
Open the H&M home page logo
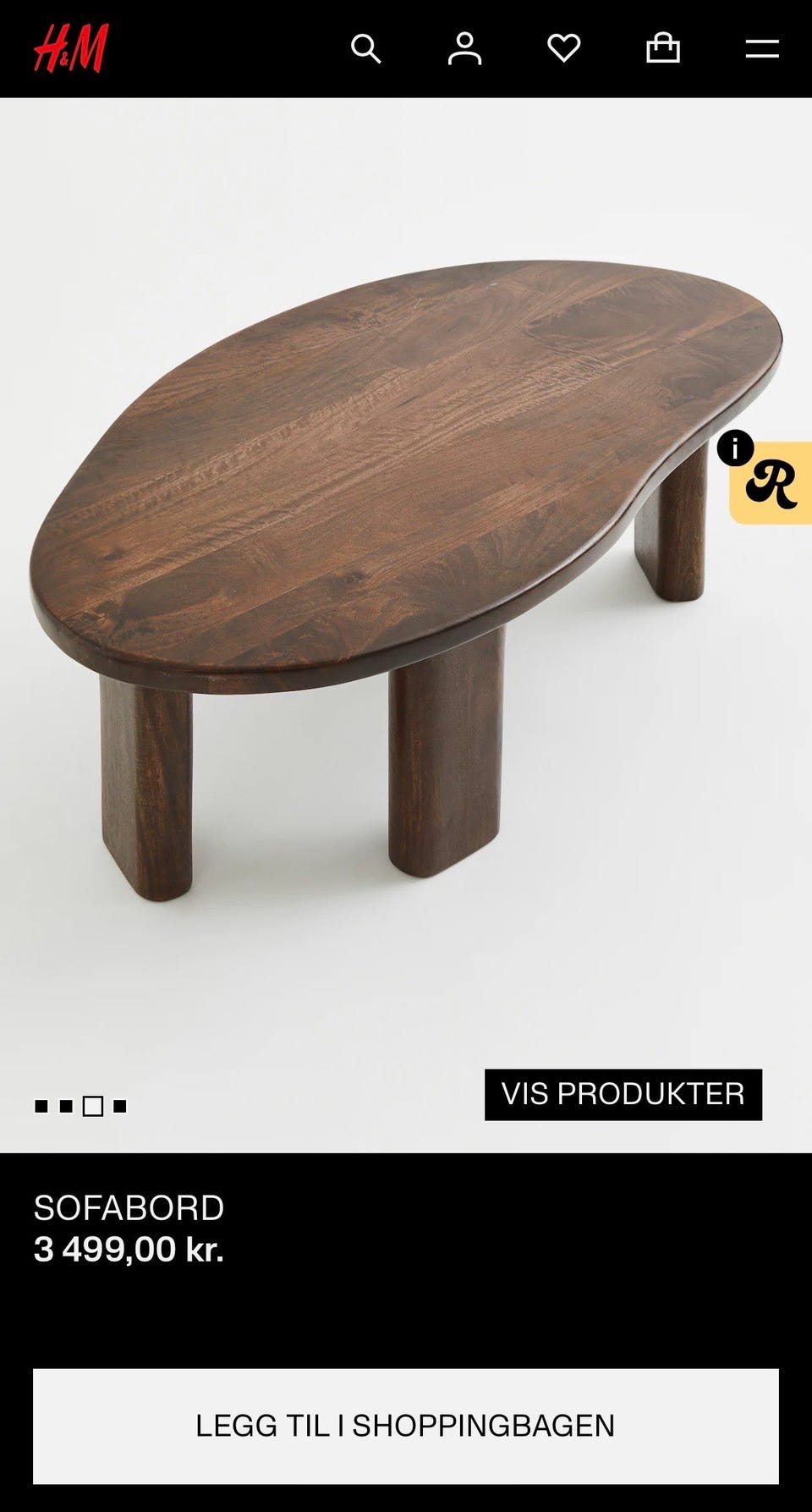[x=71, y=48]
